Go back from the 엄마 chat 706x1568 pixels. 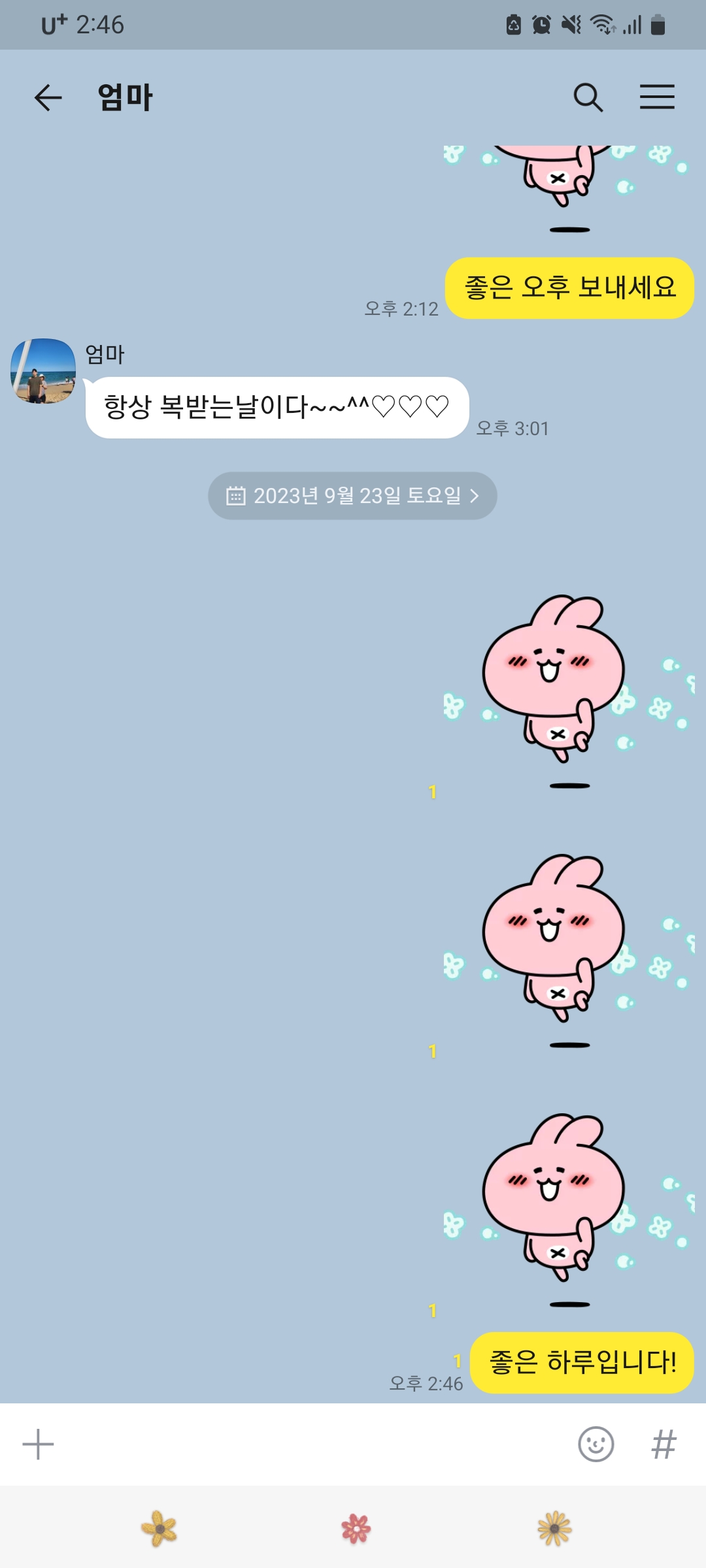[x=48, y=98]
